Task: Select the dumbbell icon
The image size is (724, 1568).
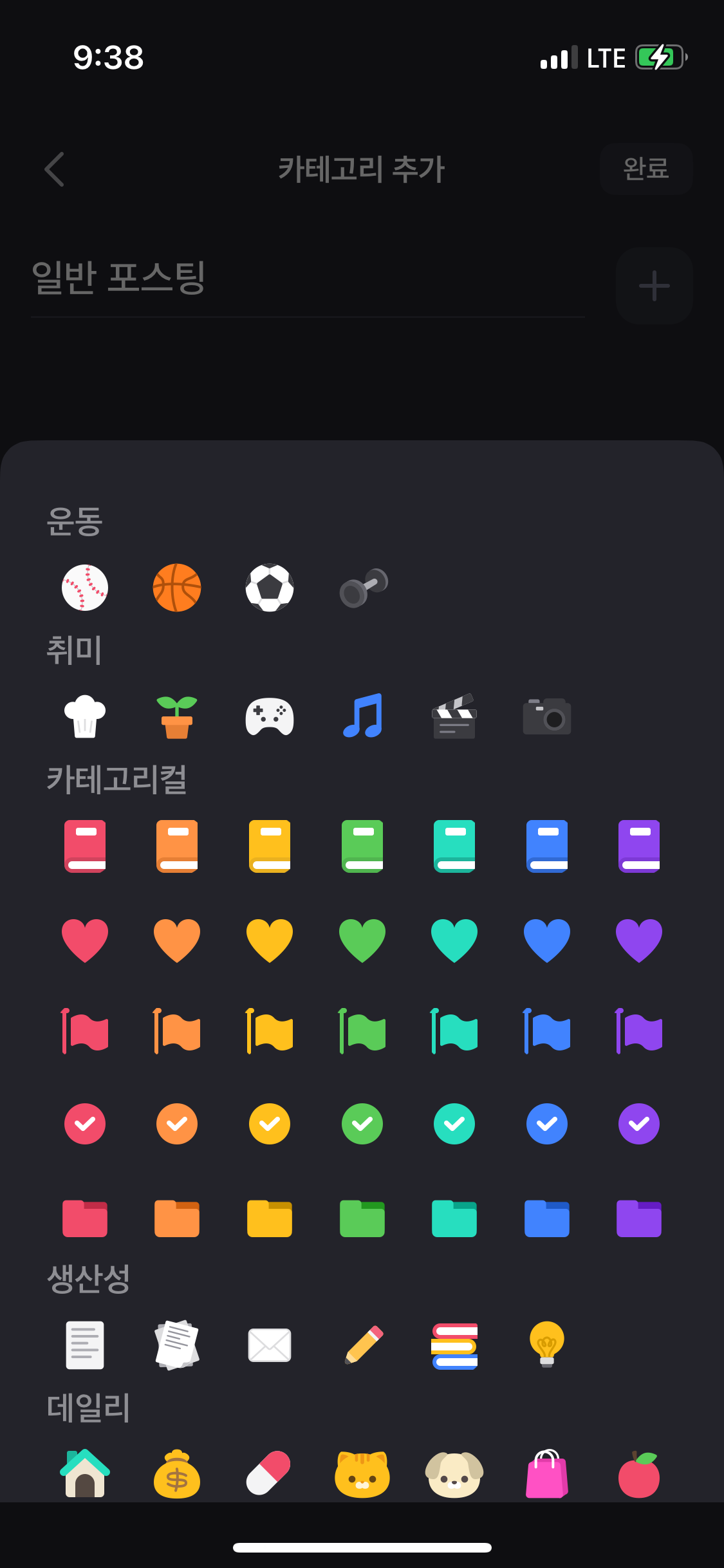Action: (363, 588)
